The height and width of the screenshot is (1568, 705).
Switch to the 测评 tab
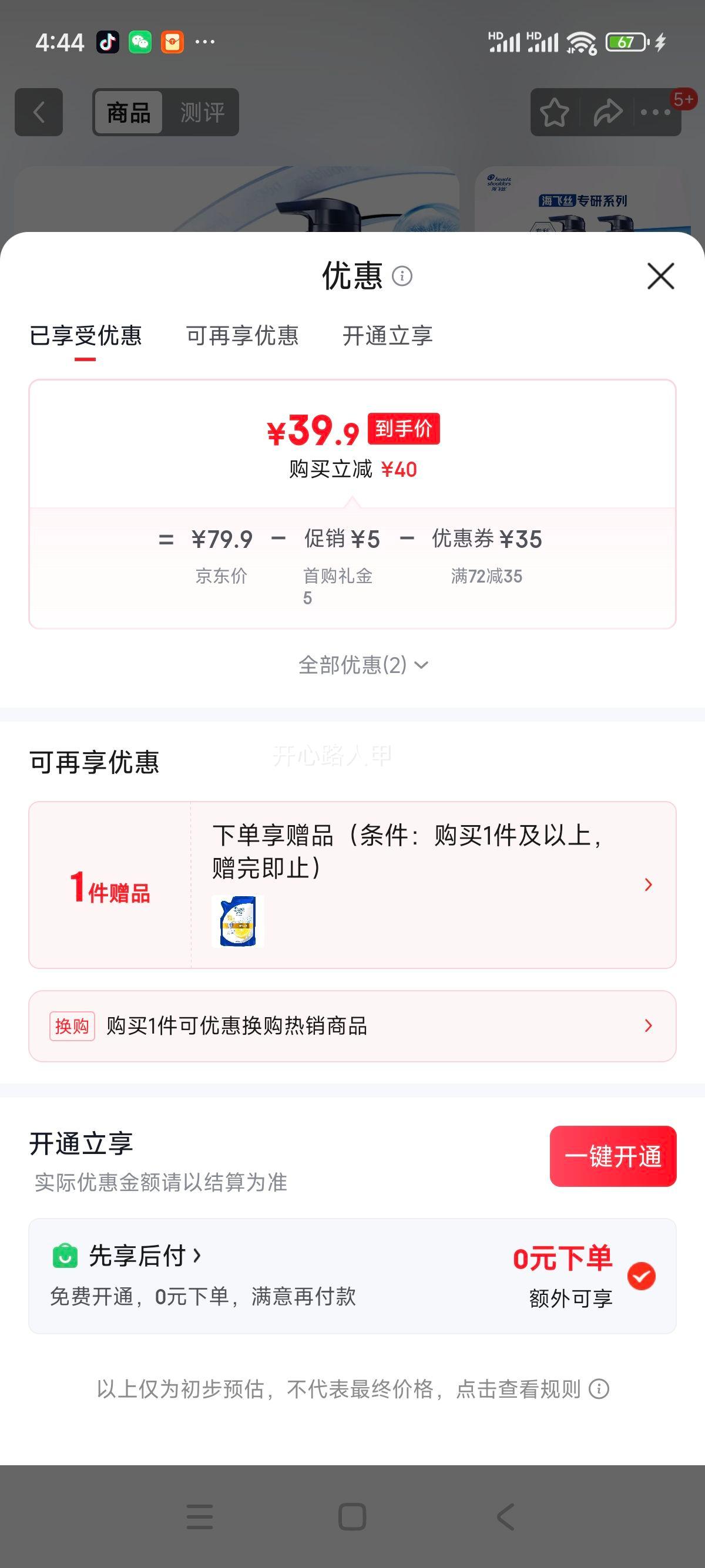pyautogui.click(x=201, y=112)
